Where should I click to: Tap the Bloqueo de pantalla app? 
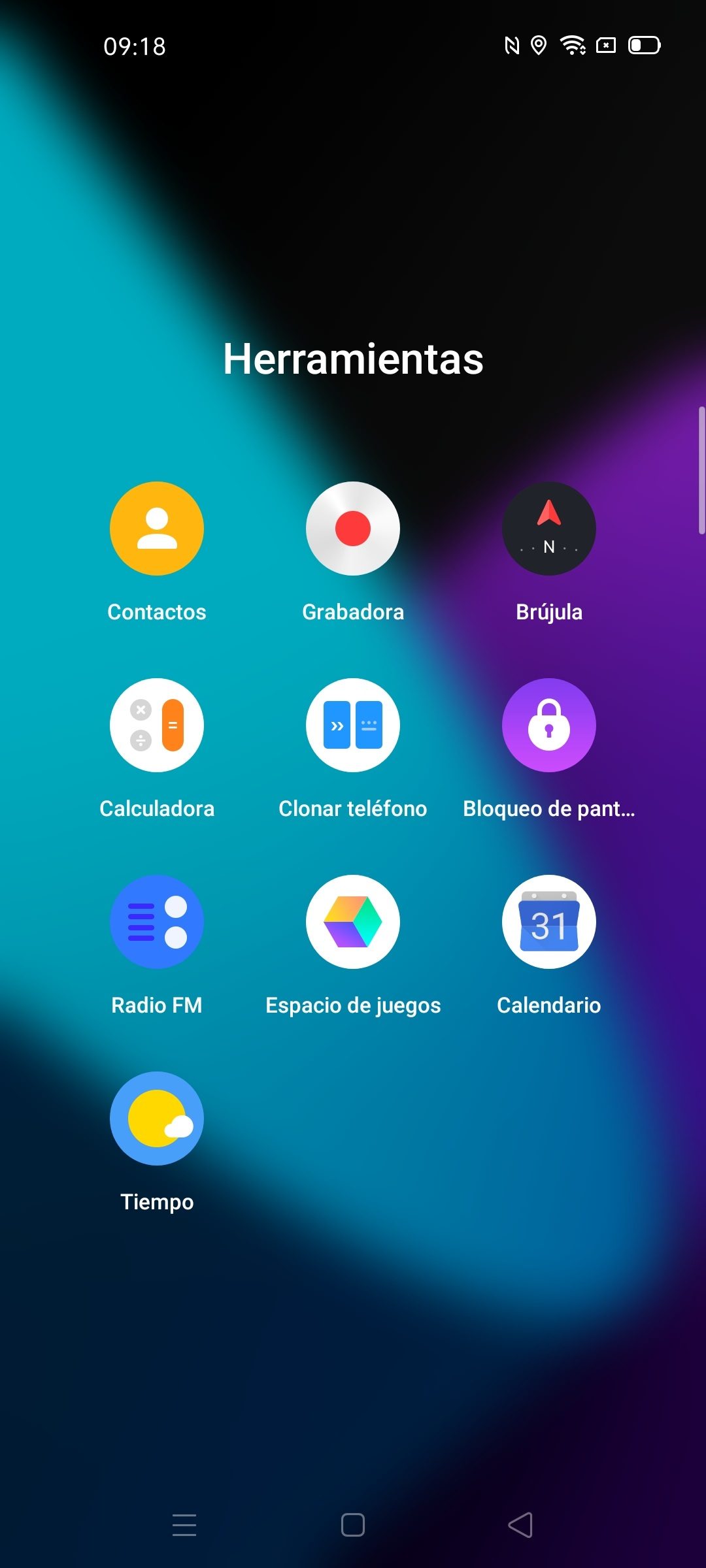(x=549, y=725)
